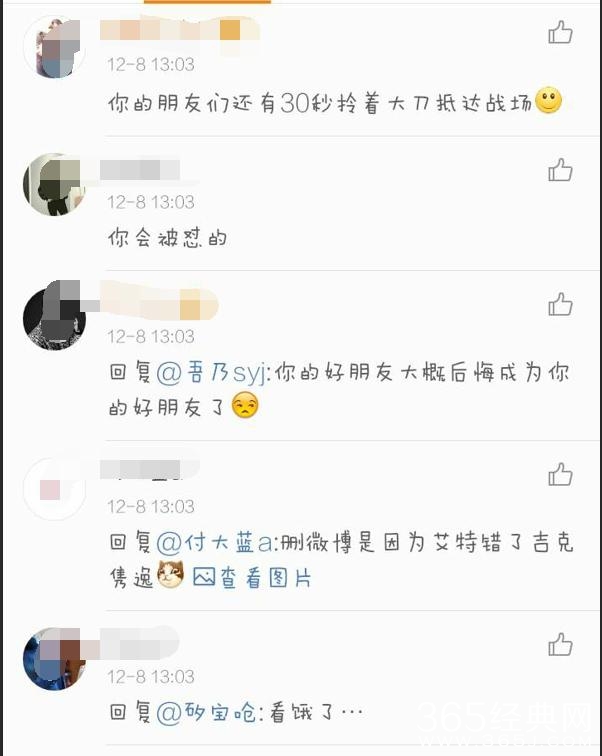
Task: Like the reply saying 看饿了
Action: click(560, 644)
